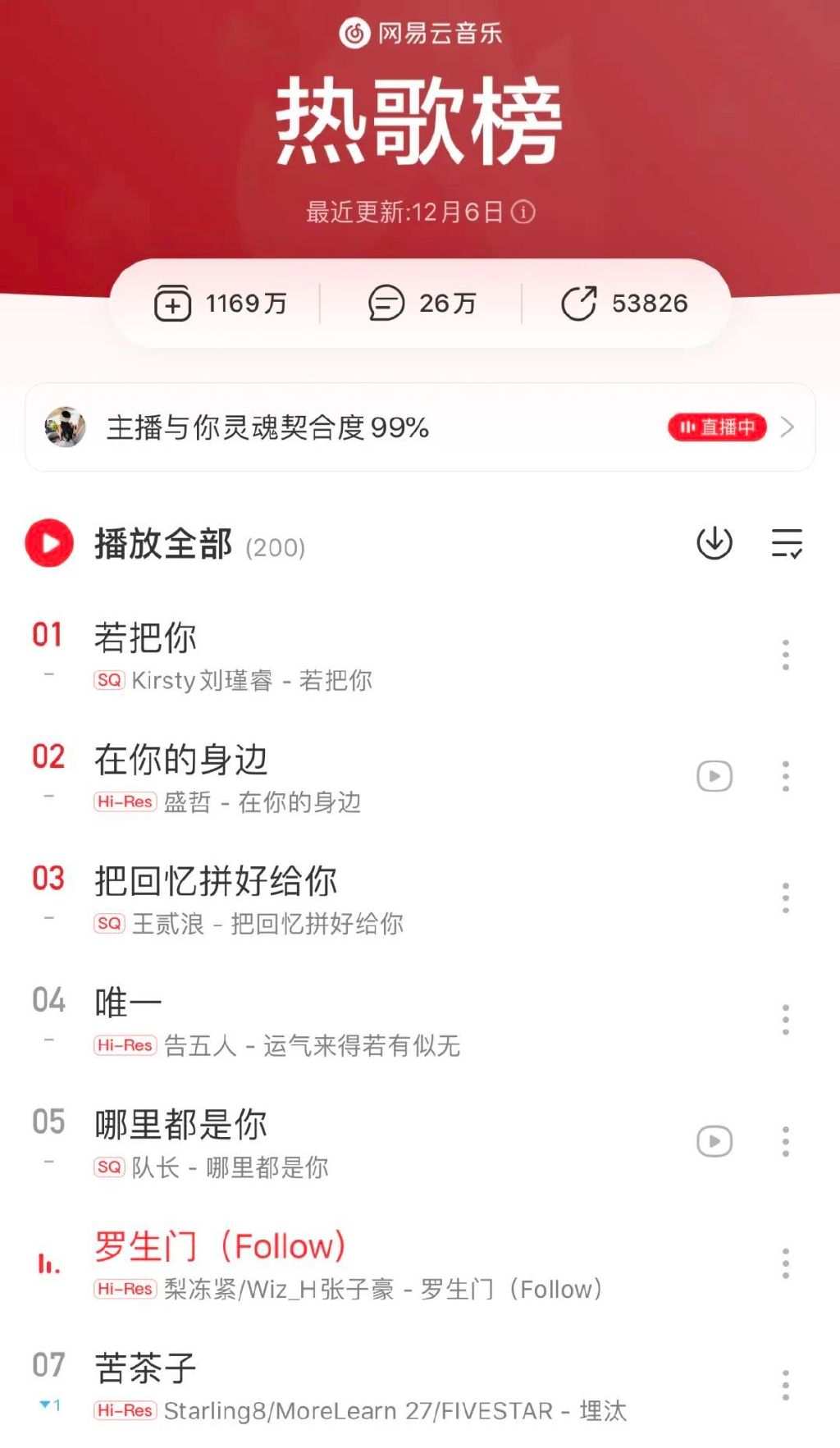Open more options for 把回忆拼好给你
This screenshot has height=1448, width=840.
[785, 898]
